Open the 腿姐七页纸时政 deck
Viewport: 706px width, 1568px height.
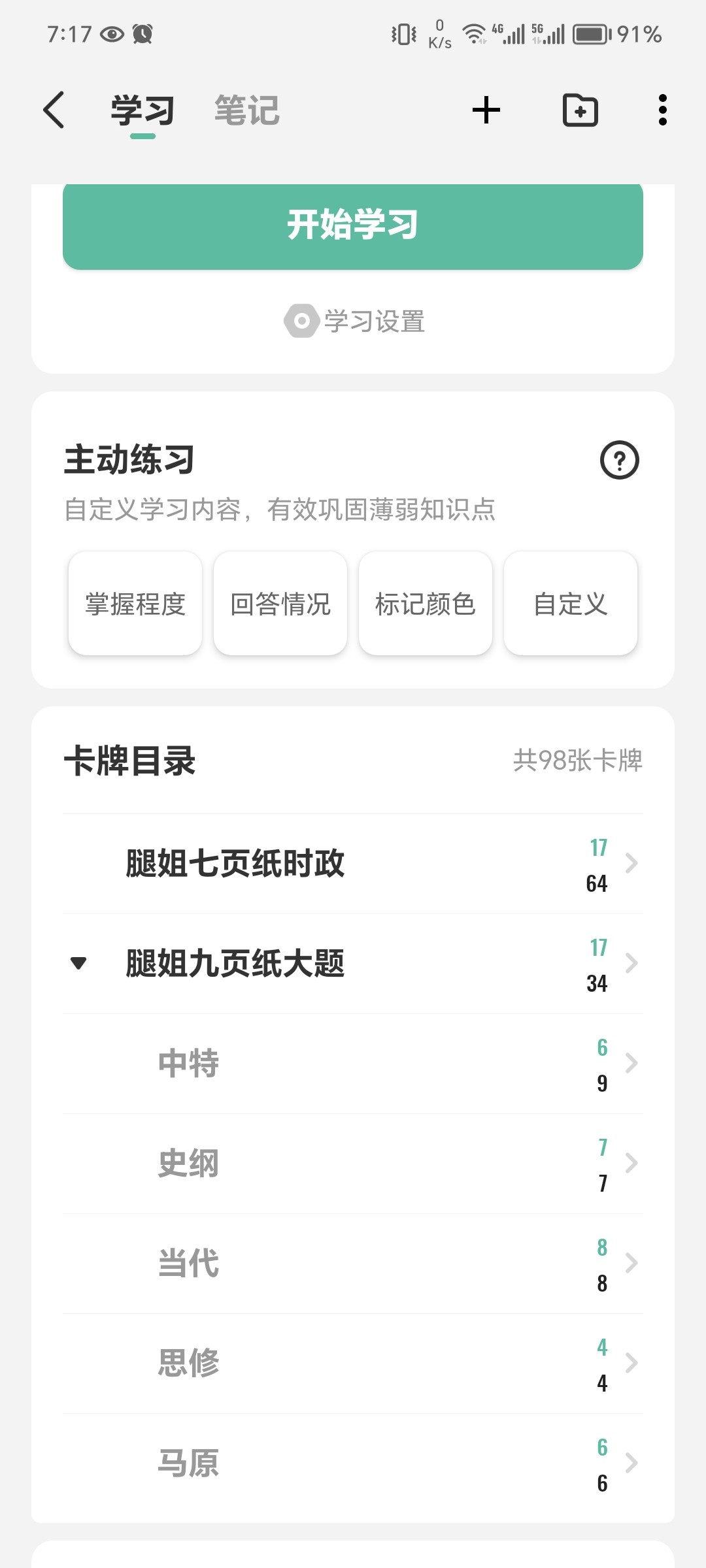[353, 864]
